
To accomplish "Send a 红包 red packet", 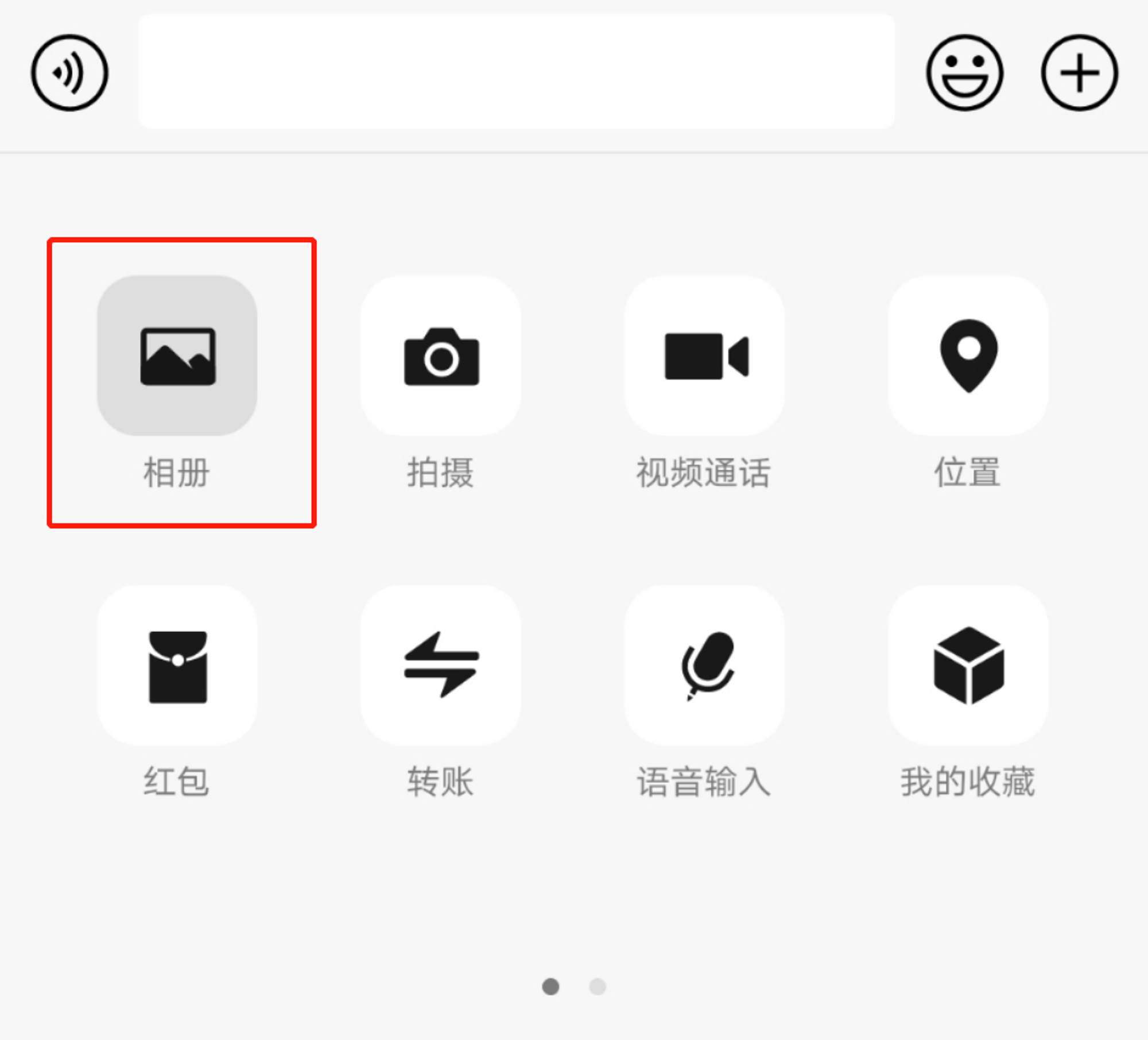I will pos(177,666).
